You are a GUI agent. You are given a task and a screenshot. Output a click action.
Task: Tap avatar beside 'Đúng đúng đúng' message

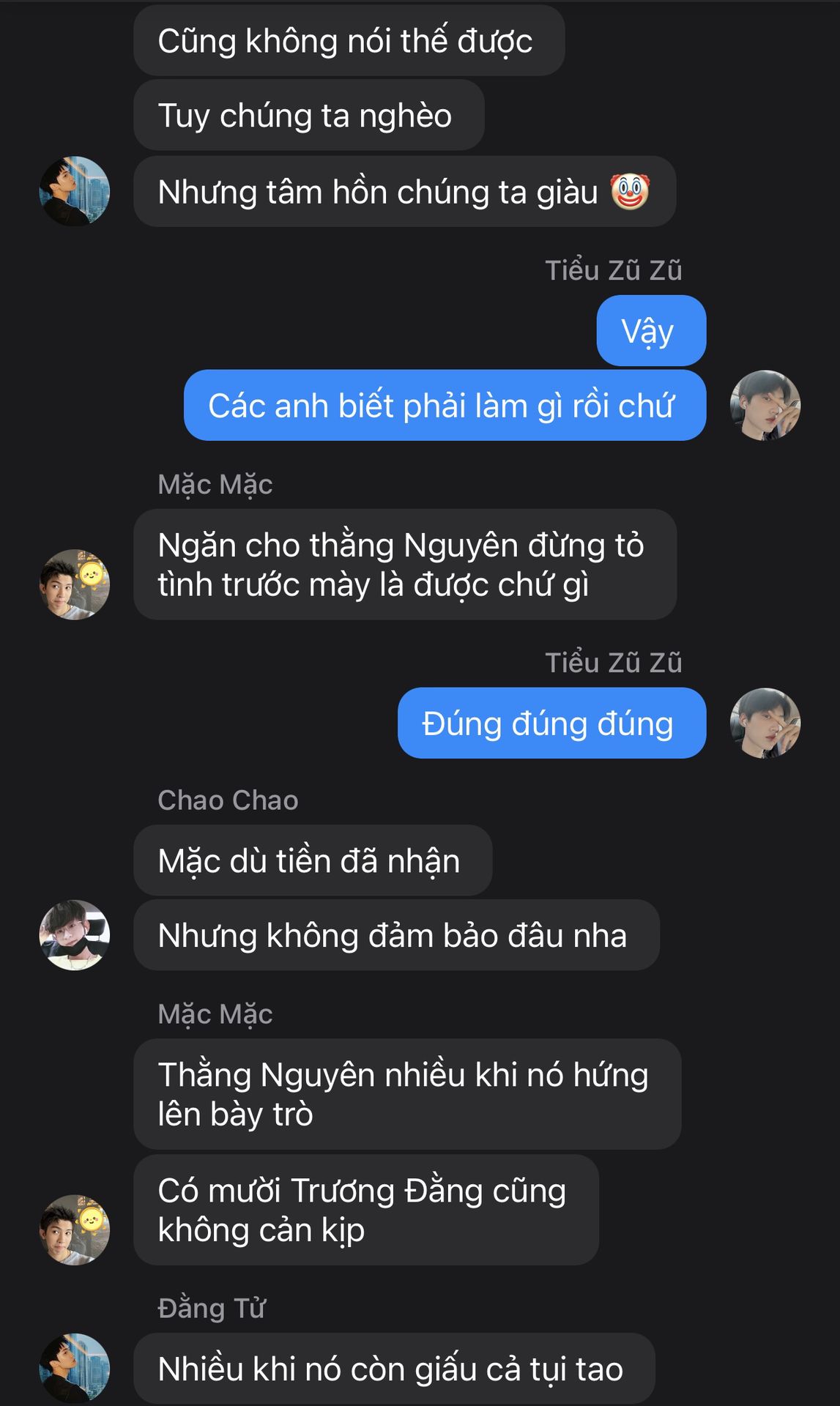(765, 723)
